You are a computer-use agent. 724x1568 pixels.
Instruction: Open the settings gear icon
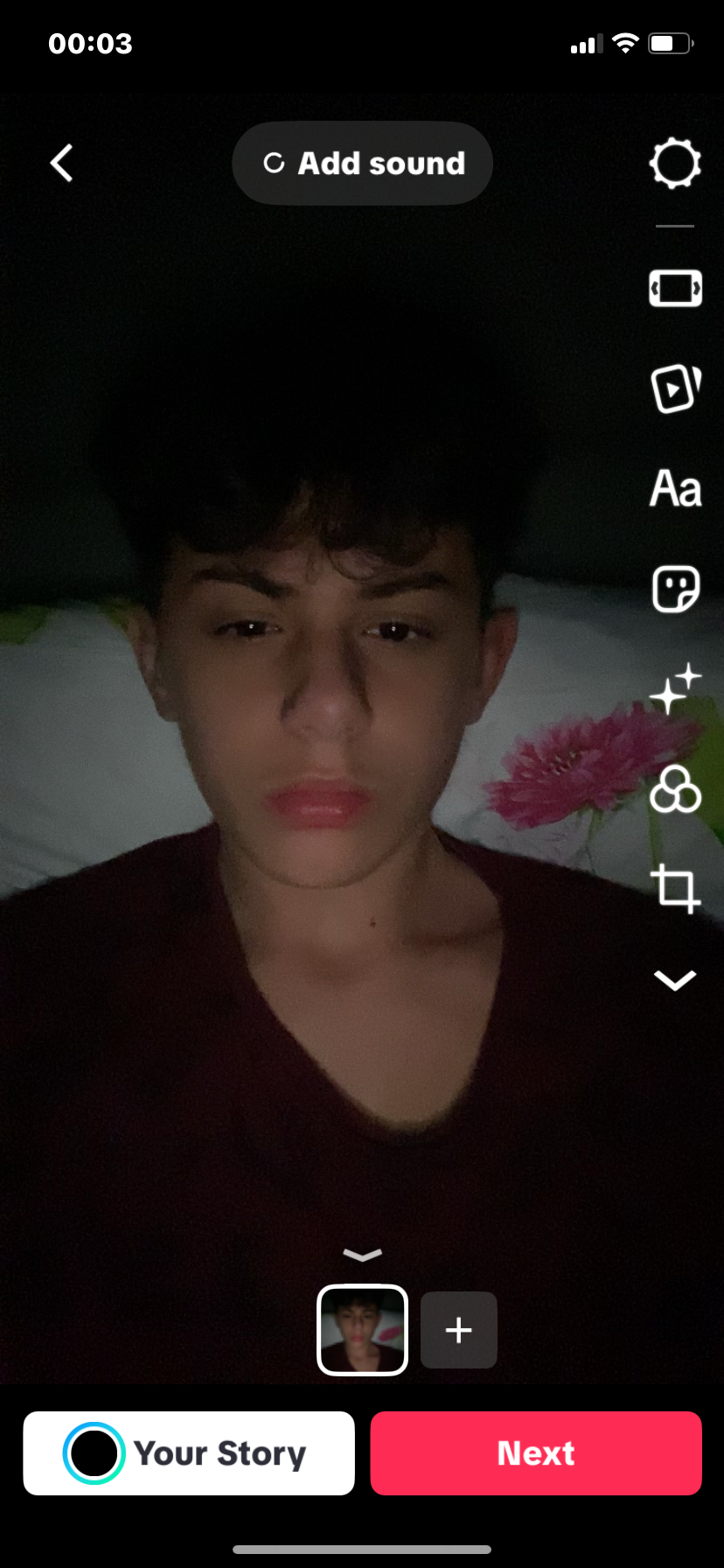coord(675,164)
